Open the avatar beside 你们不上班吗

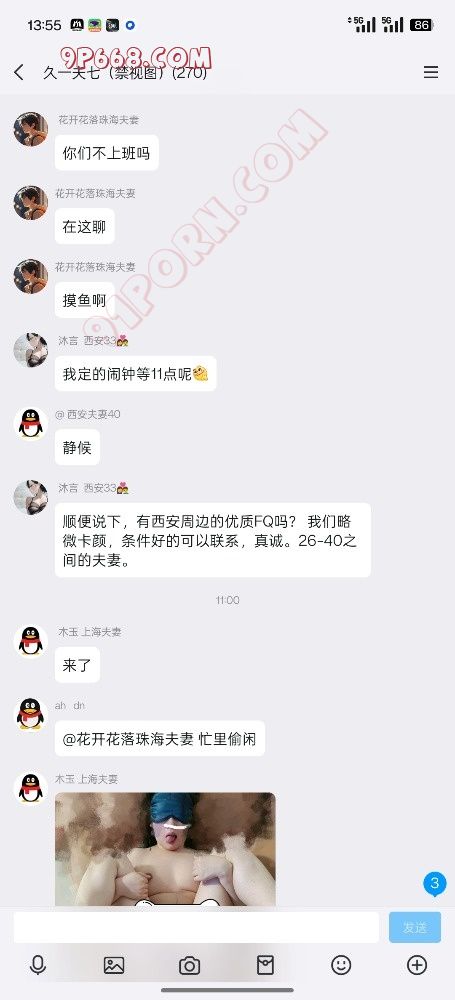tap(31, 129)
